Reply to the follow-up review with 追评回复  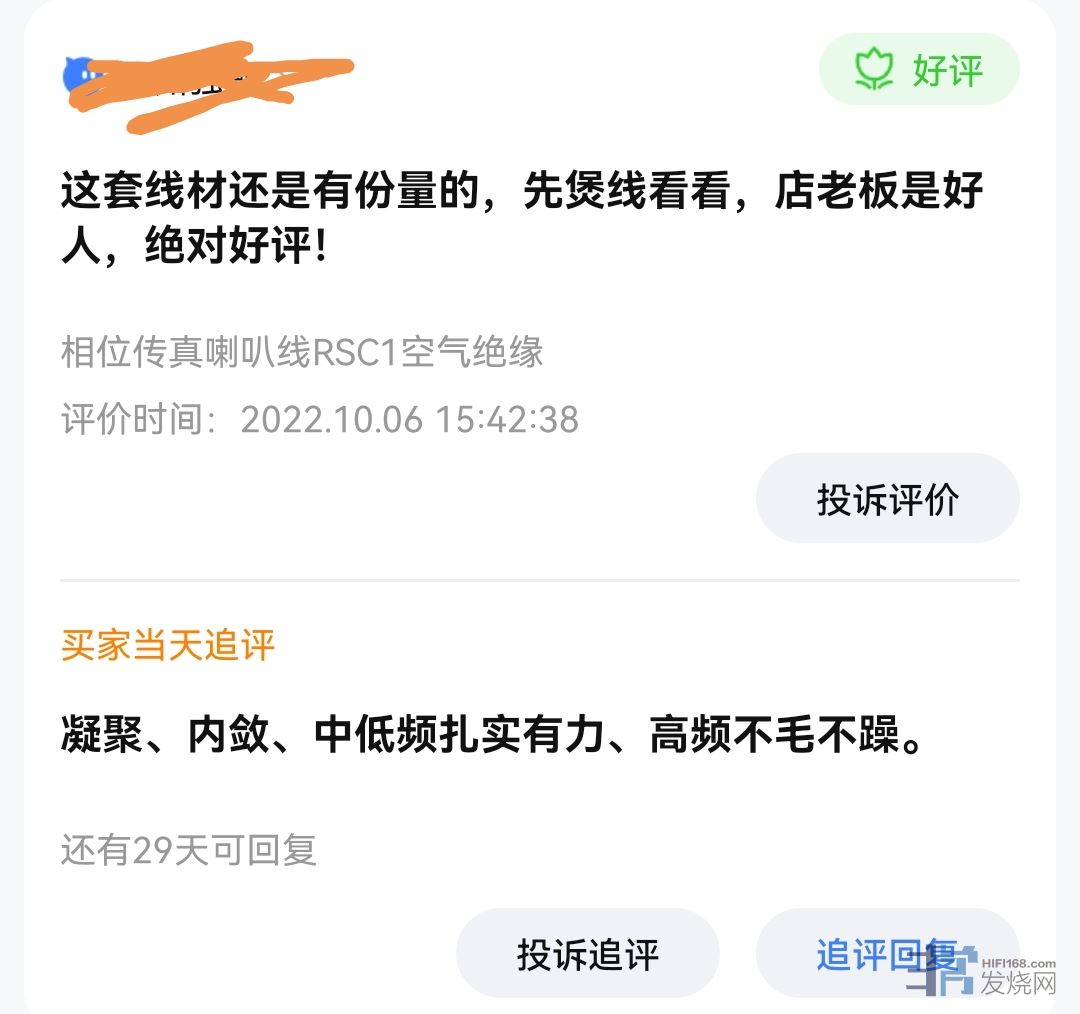886,953
